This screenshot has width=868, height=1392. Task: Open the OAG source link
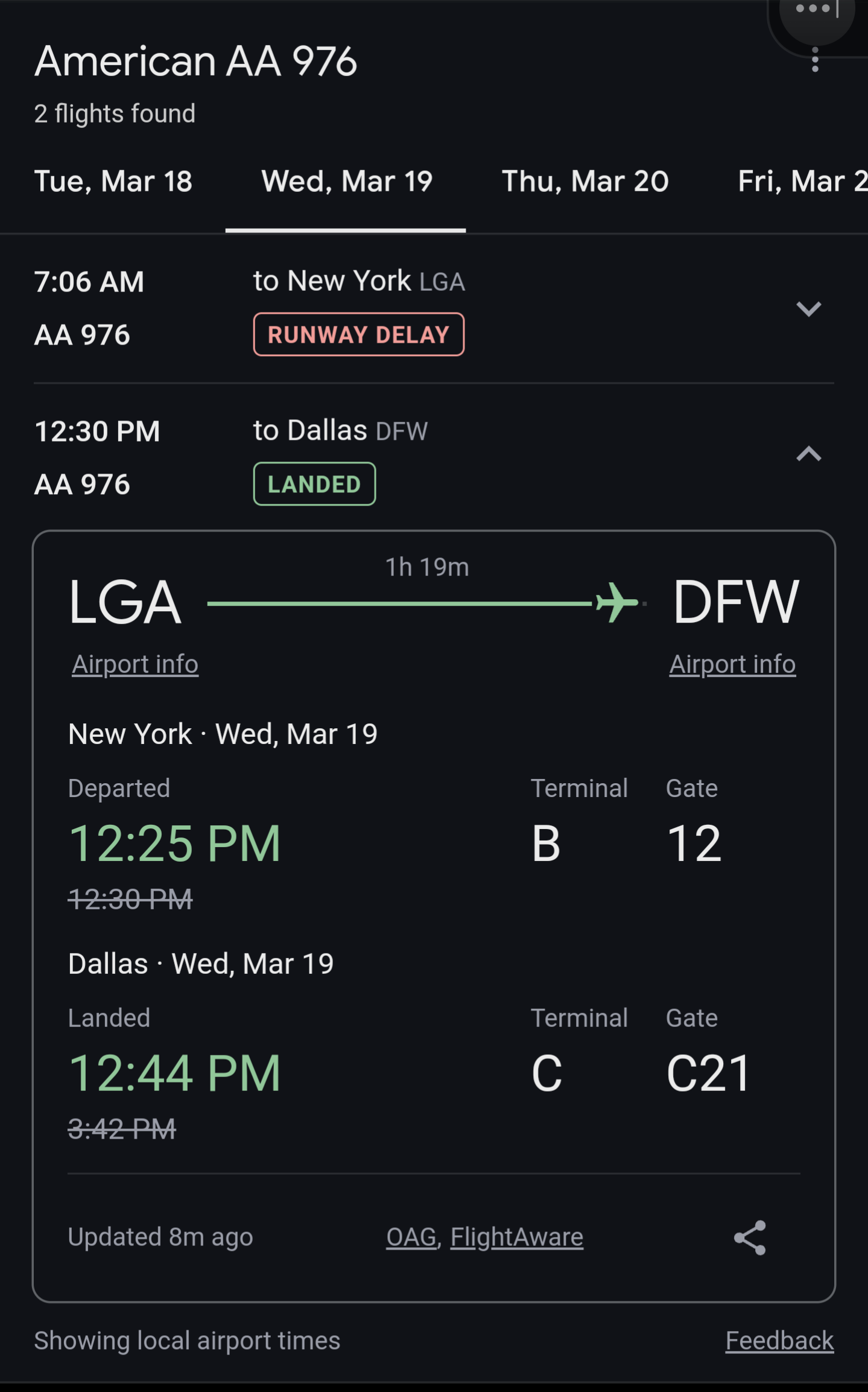411,1237
